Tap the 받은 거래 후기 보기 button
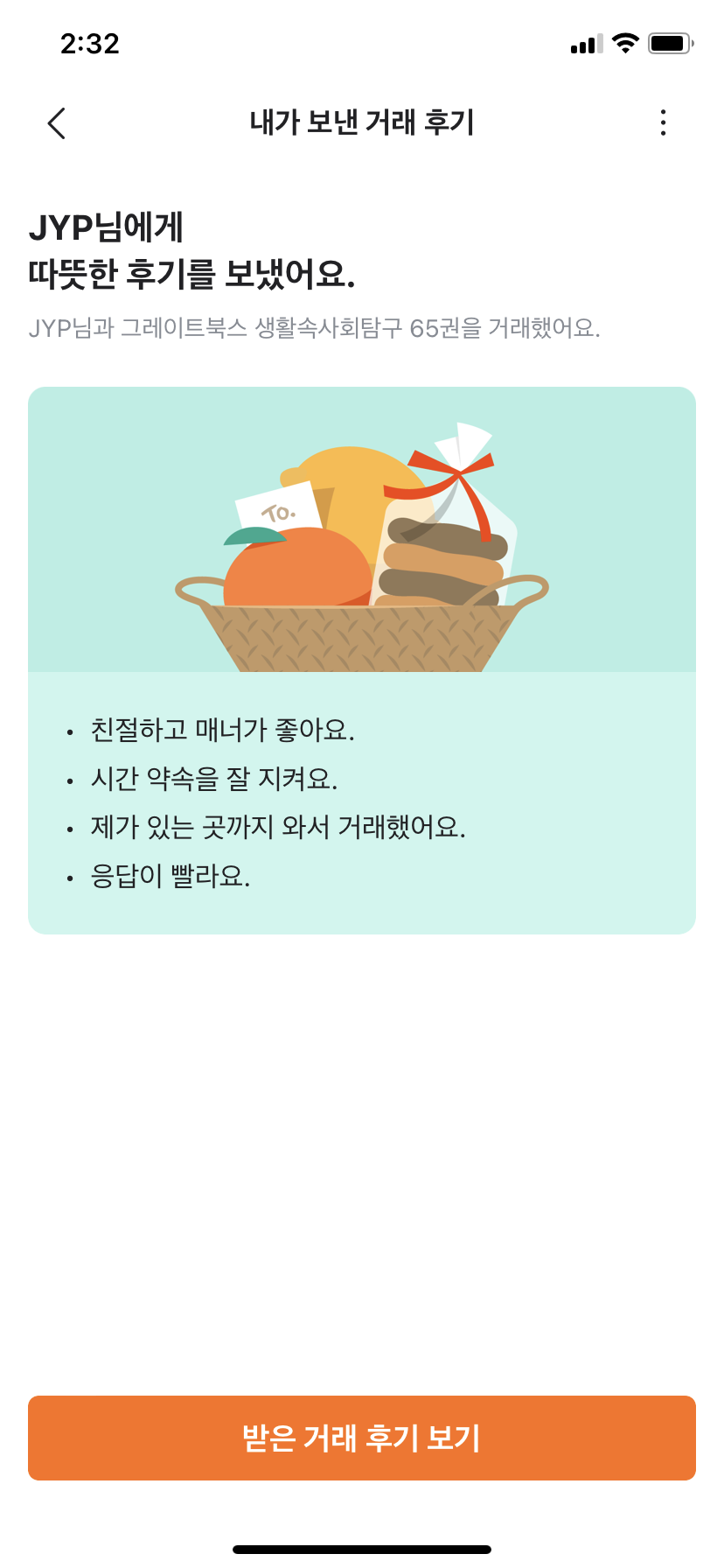Screen dimensions: 724x1568 point(362,1438)
